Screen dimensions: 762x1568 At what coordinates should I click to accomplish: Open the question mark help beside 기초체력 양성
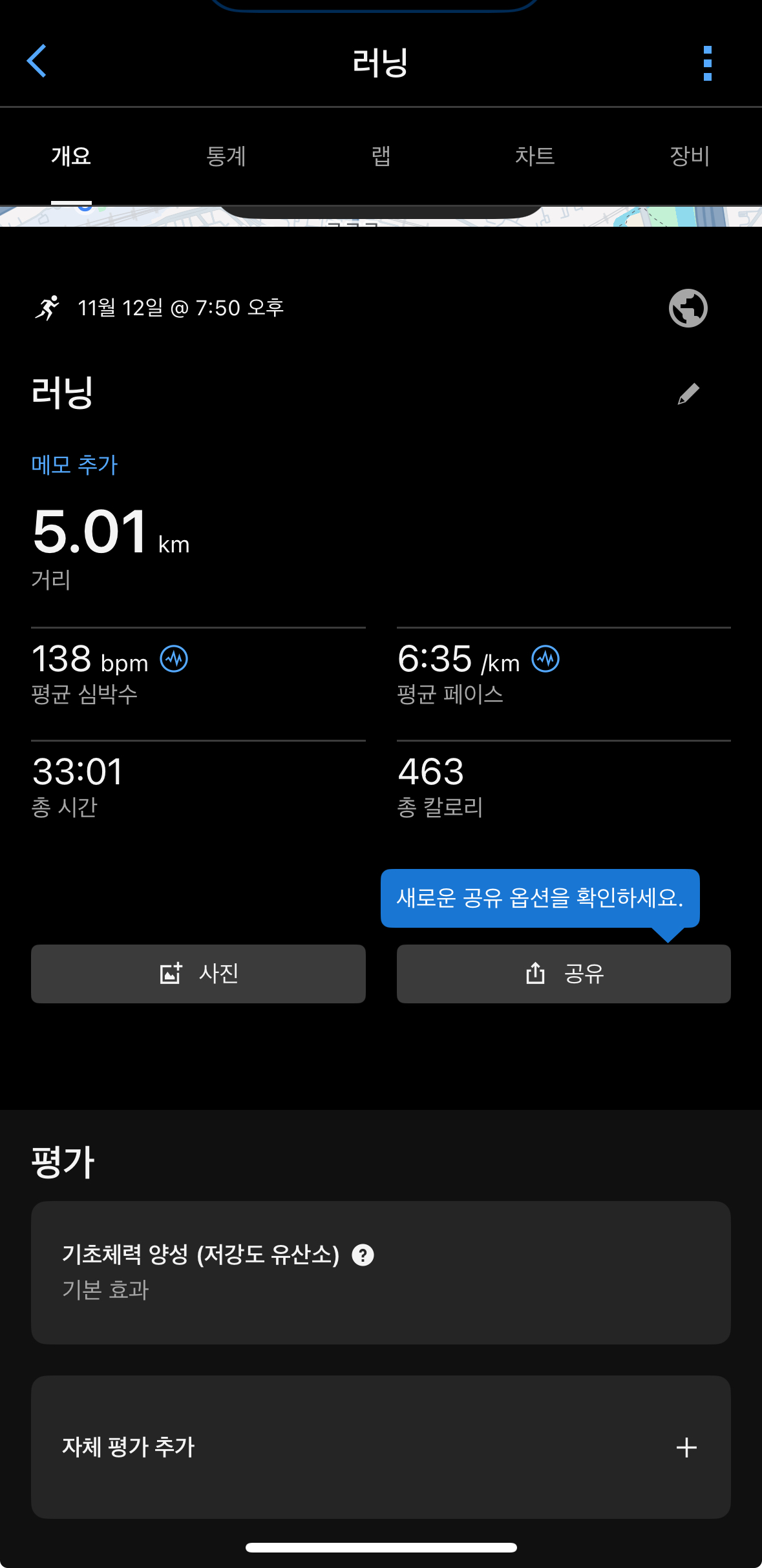click(363, 1254)
